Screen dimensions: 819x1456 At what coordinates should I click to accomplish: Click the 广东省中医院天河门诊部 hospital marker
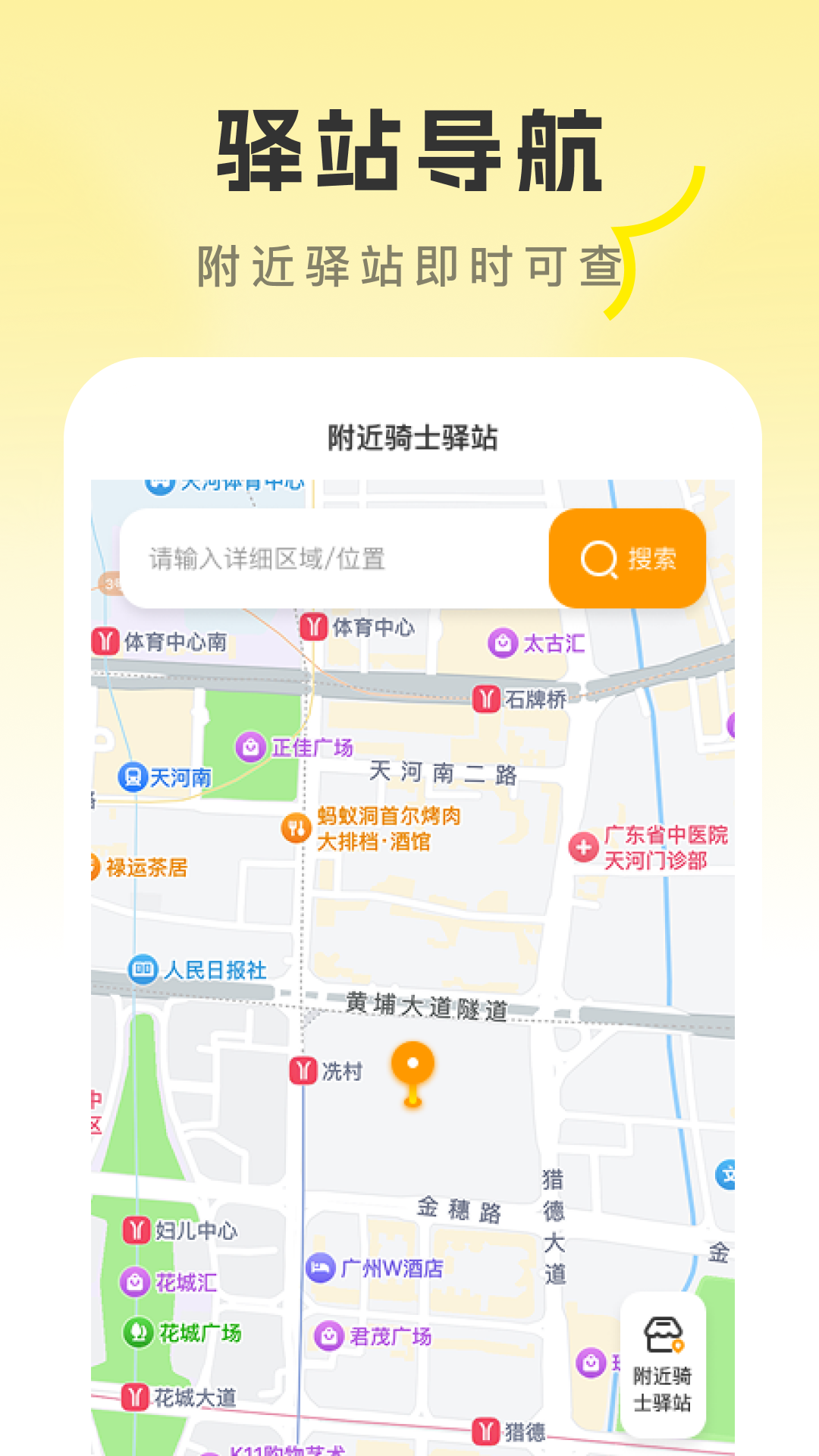point(584,847)
